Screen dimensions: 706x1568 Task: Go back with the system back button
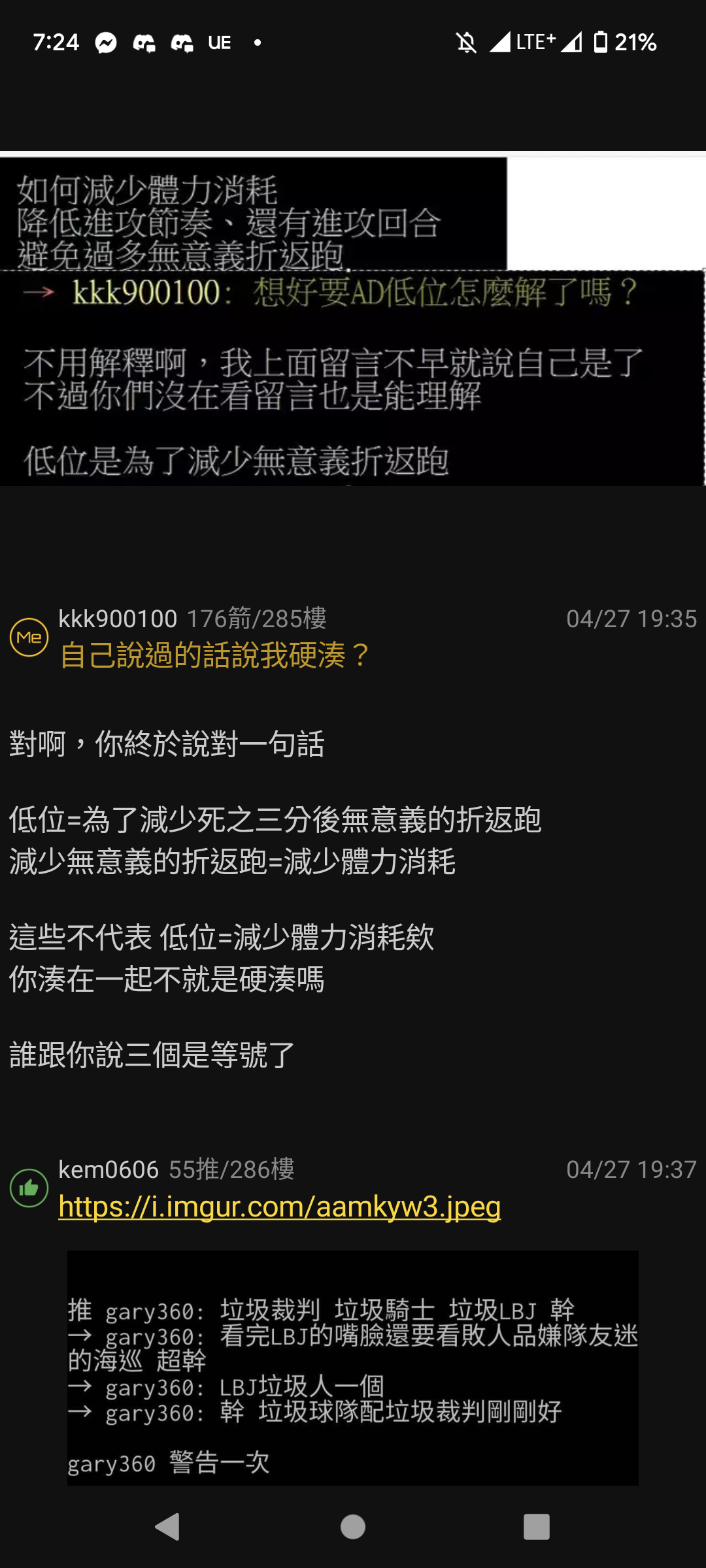[167, 1527]
